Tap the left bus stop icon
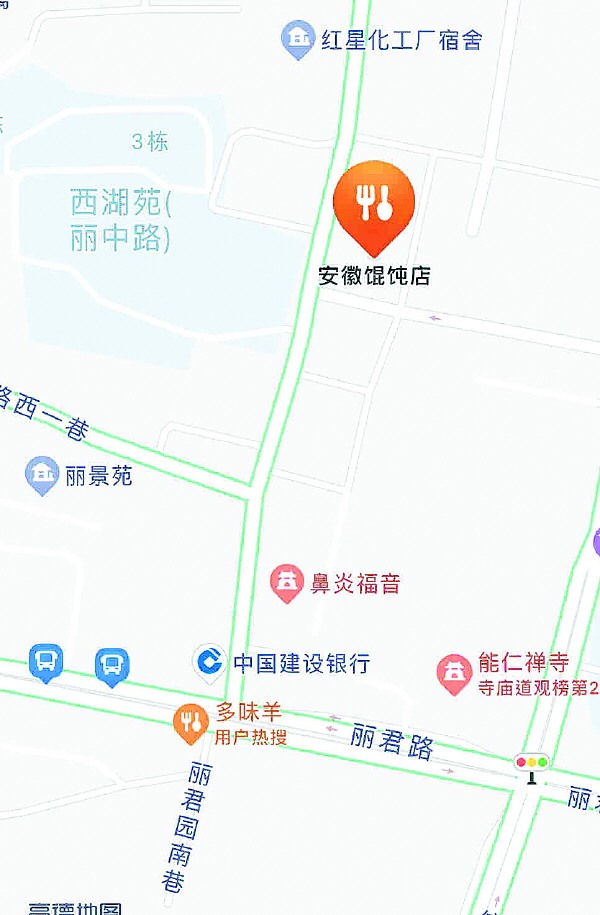 [46, 662]
